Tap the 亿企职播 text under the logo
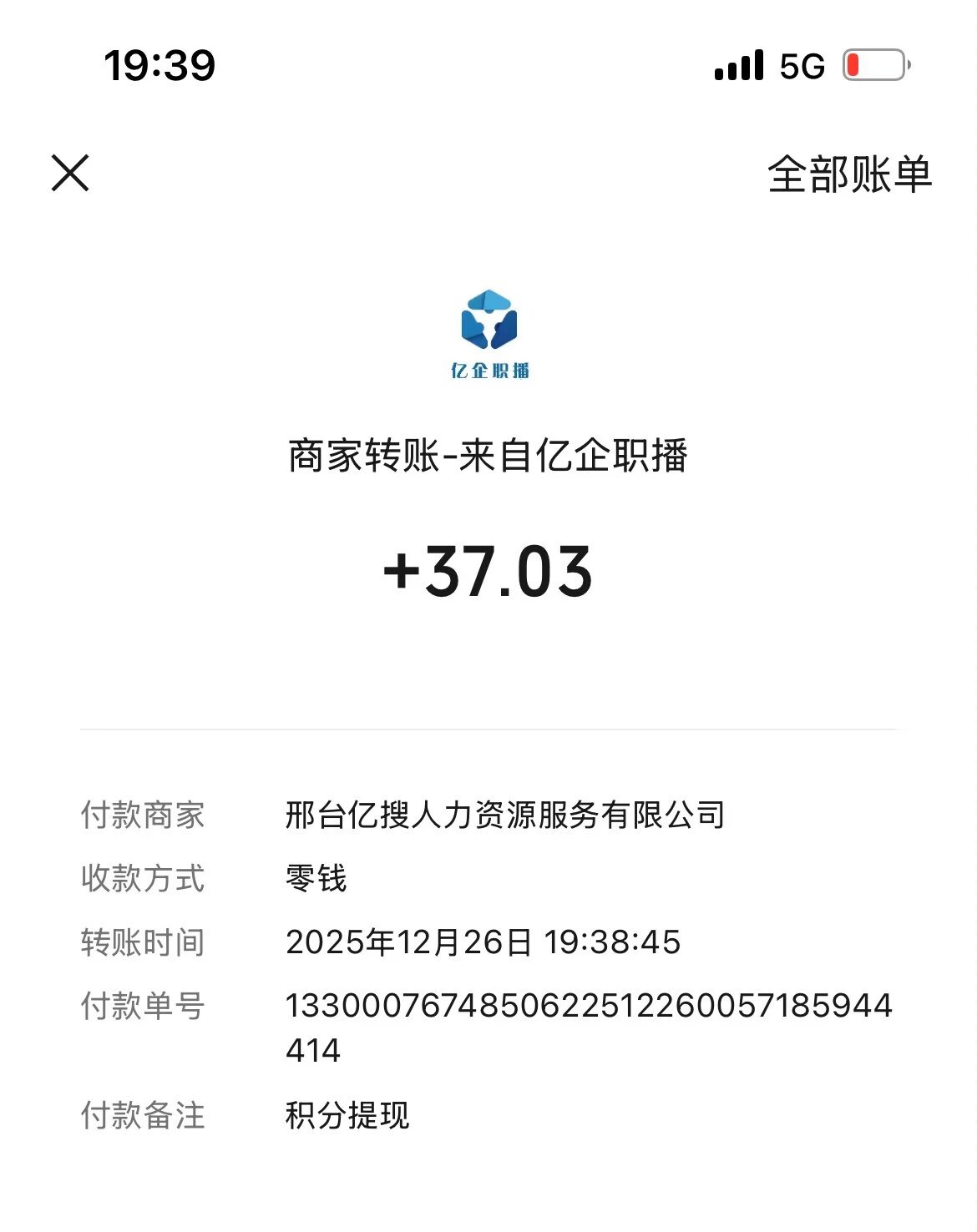The image size is (977, 1232). [488, 372]
